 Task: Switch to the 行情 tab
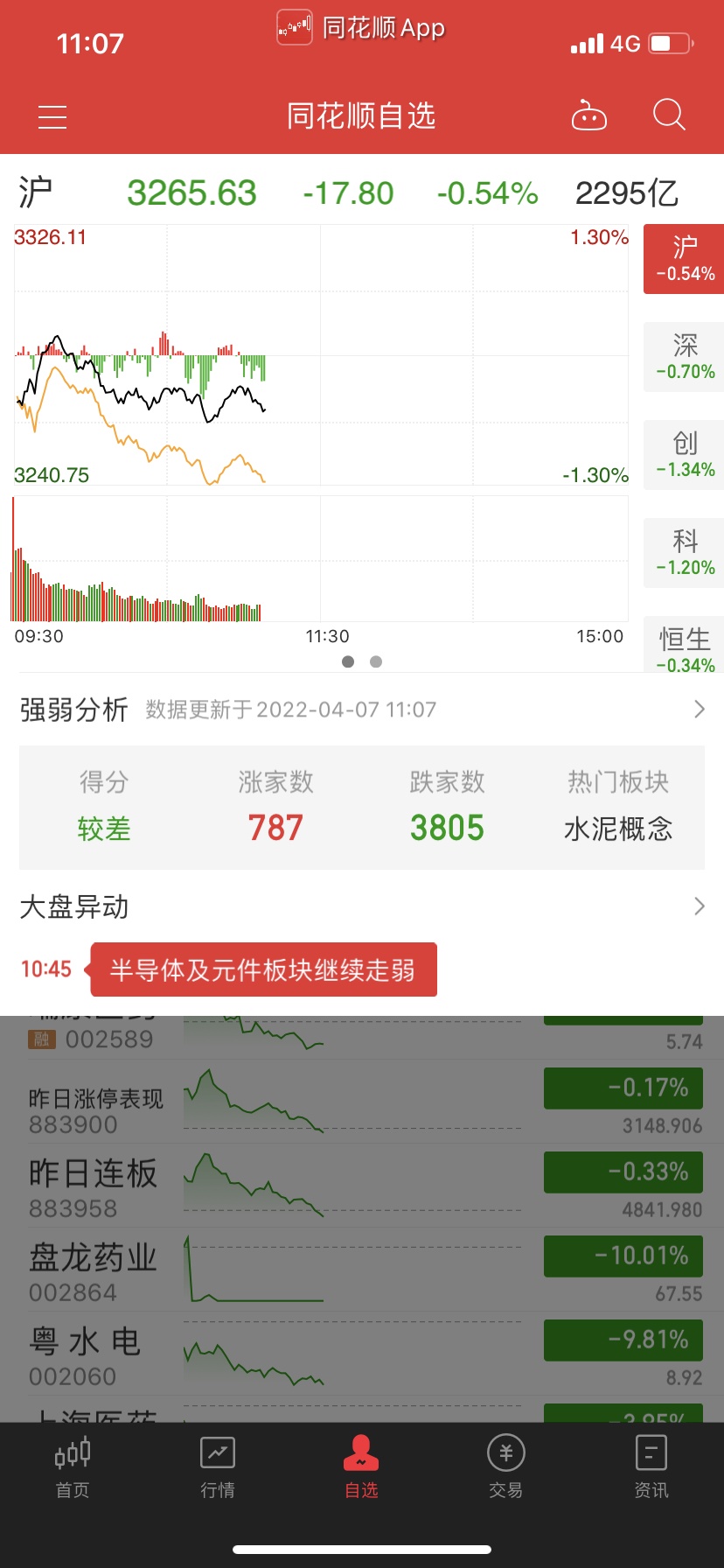click(217, 1466)
